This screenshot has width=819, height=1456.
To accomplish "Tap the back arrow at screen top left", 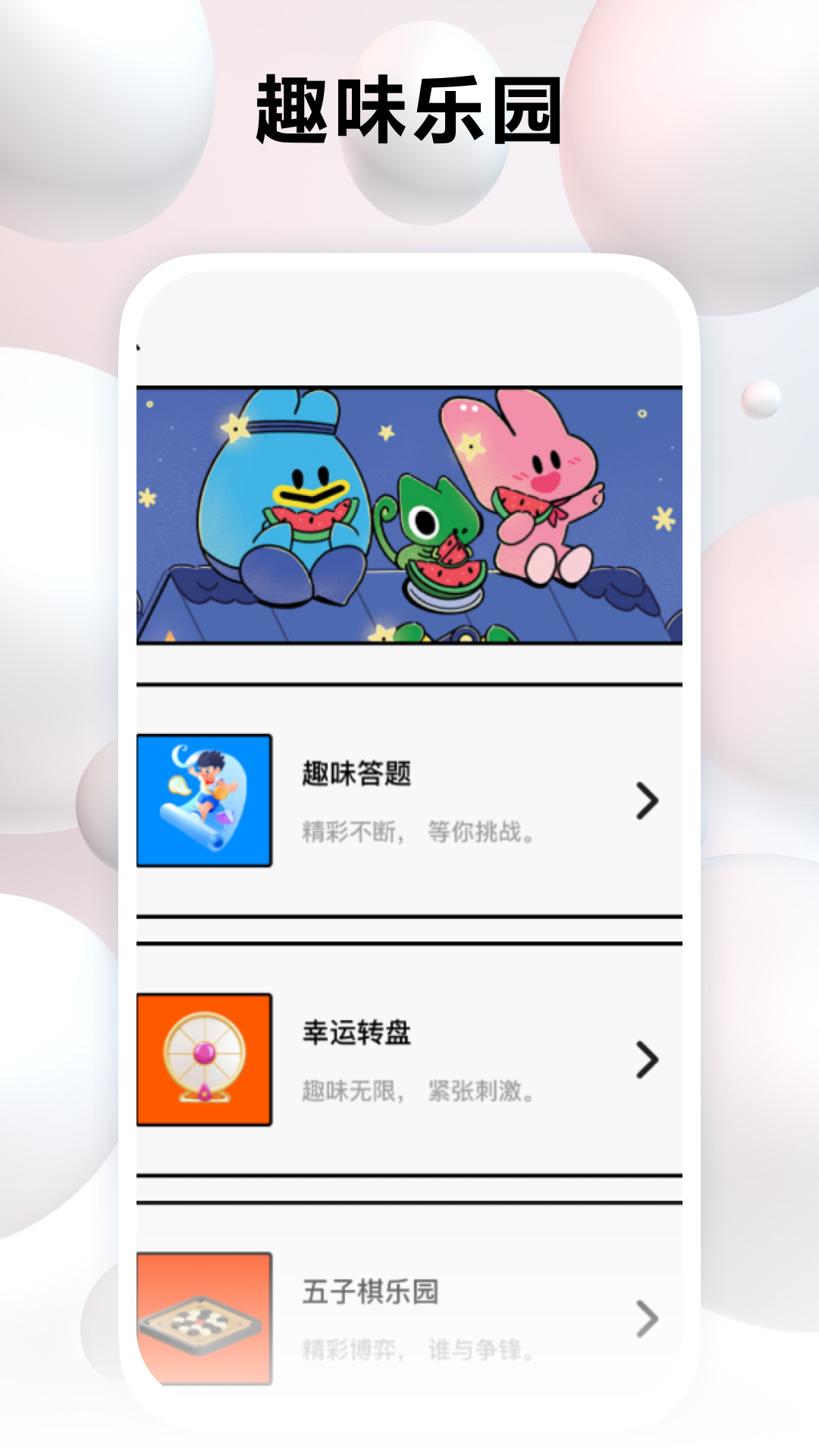I will tap(140, 347).
